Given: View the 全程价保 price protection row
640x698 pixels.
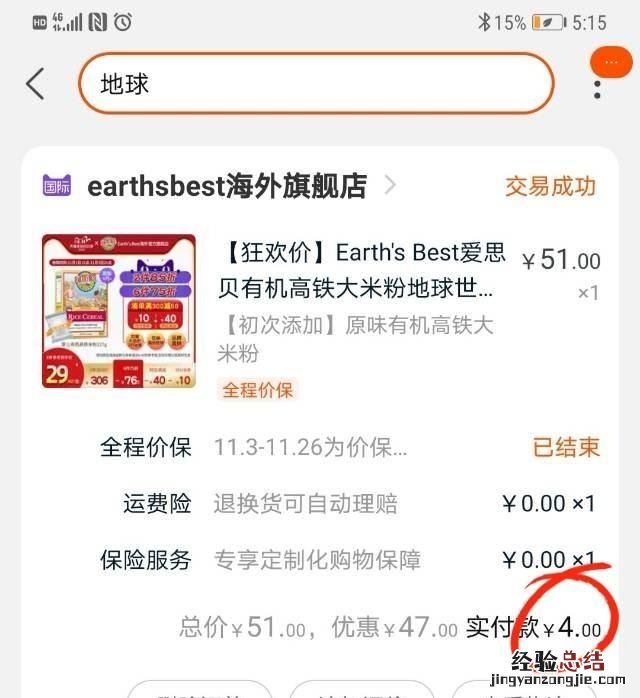Looking at the screenshot, I should point(348,446).
